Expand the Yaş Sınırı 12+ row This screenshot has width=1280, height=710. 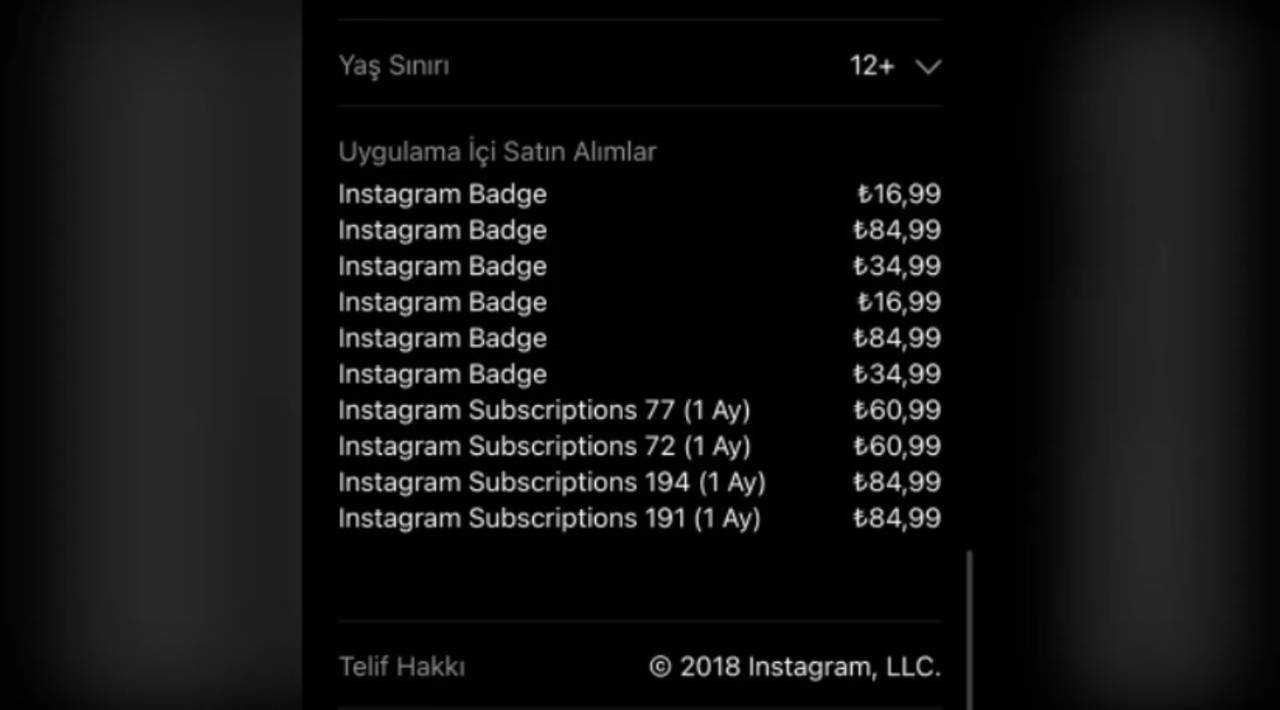point(927,67)
